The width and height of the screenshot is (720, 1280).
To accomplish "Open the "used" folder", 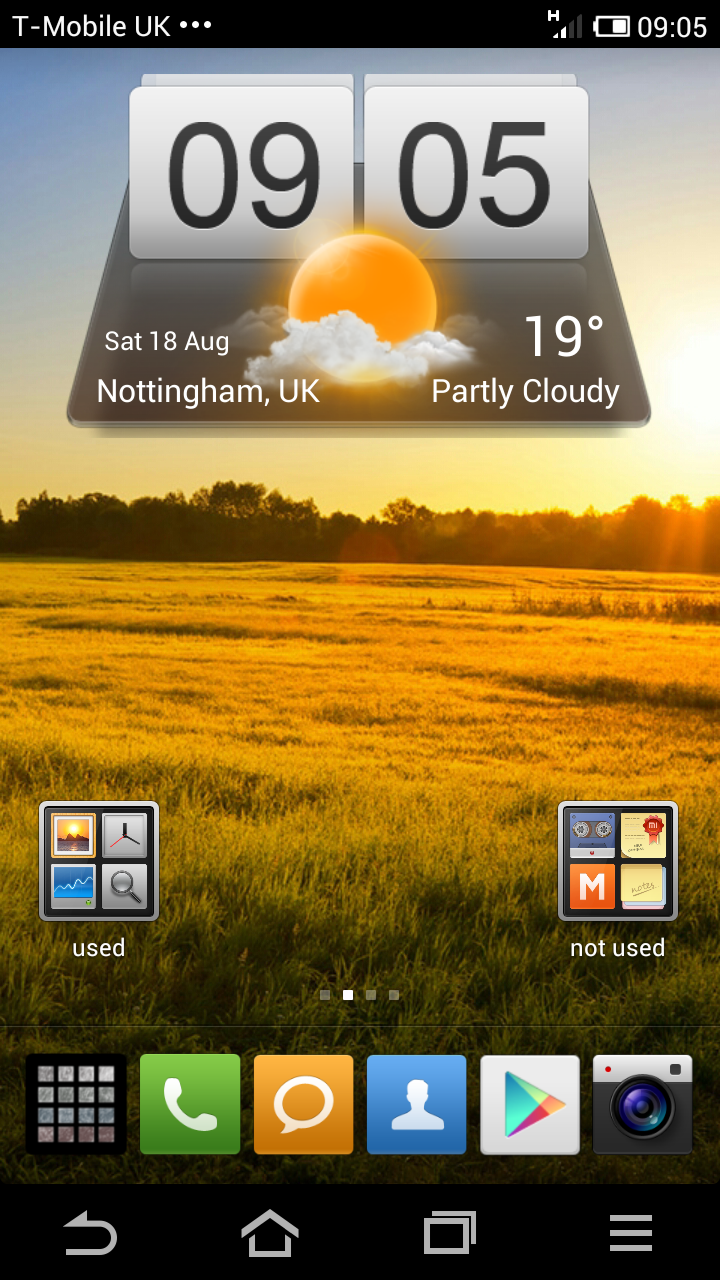I will (x=99, y=861).
